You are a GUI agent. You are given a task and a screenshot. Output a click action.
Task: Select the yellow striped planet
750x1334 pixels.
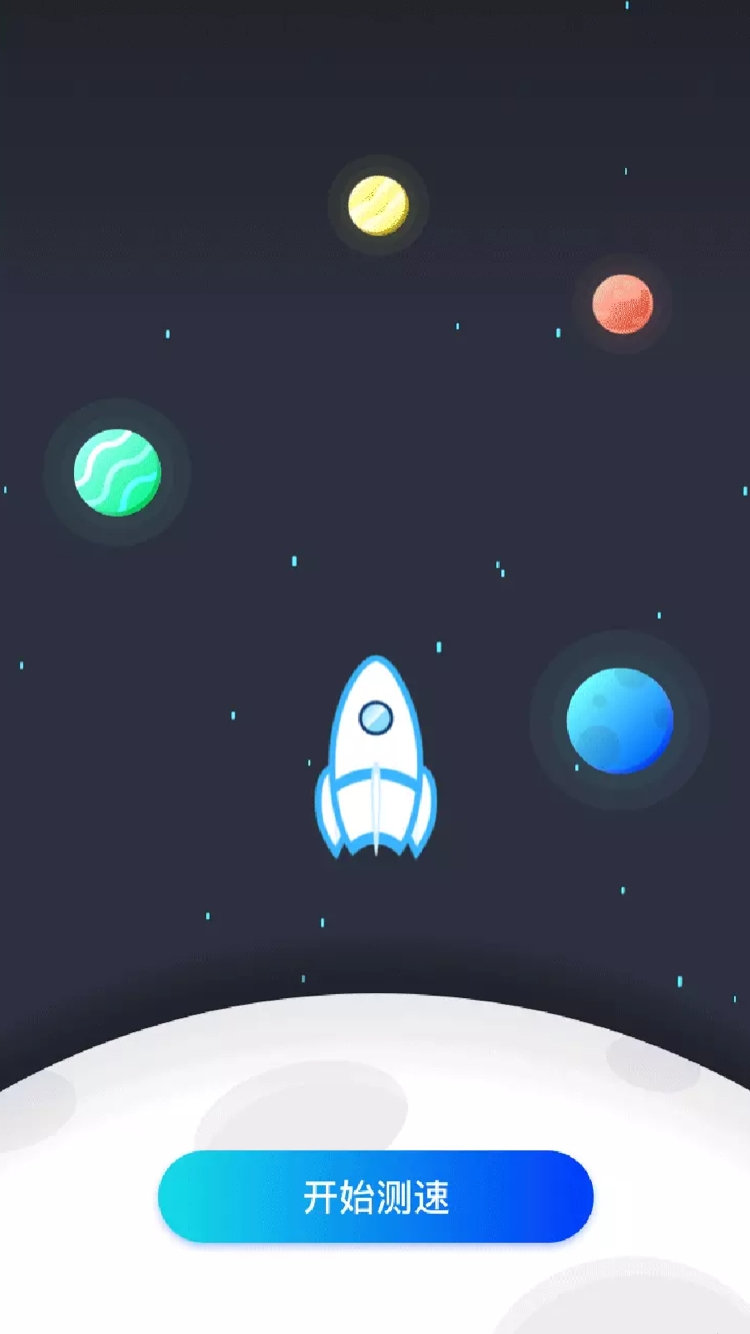pyautogui.click(x=378, y=207)
